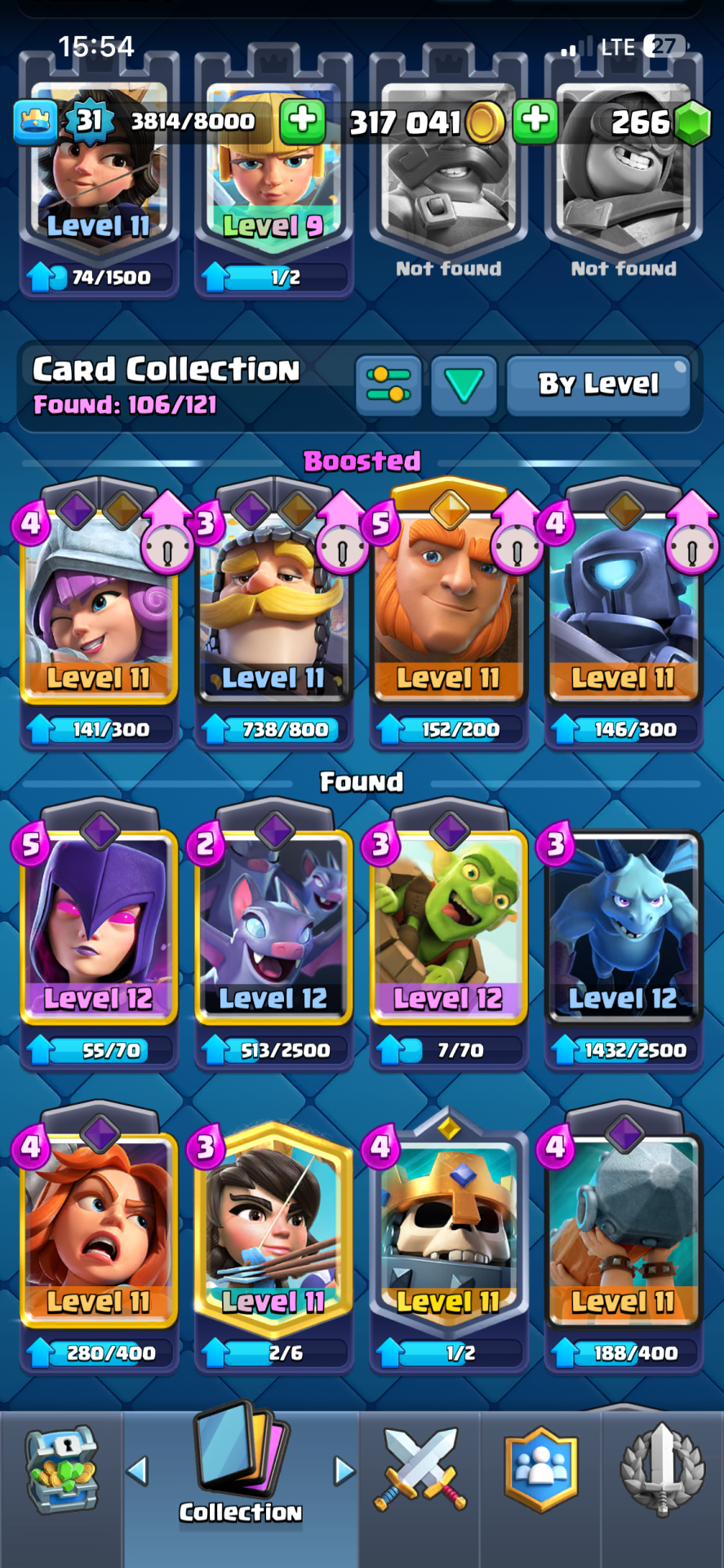Change sorting with By Level button

(597, 385)
